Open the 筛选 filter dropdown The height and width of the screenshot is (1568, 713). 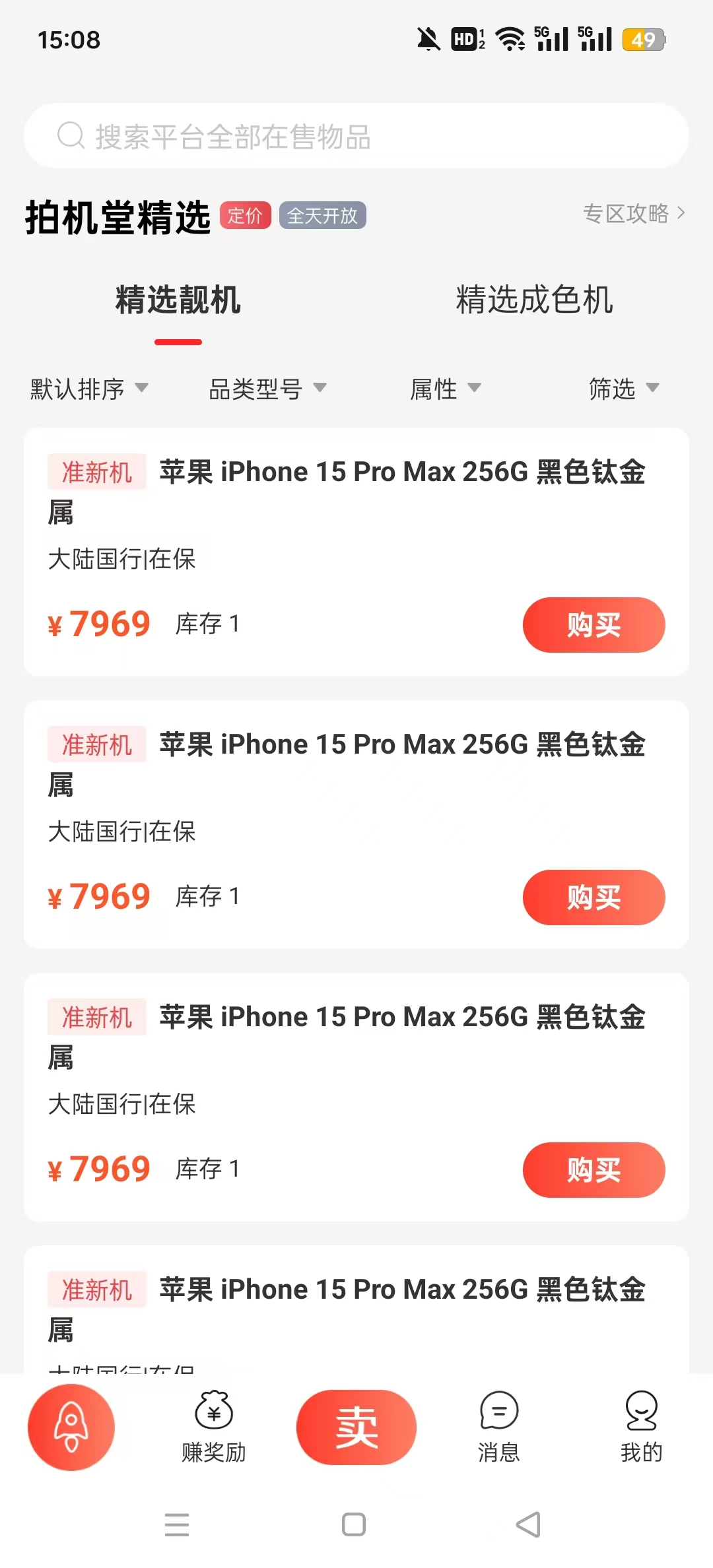pyautogui.click(x=623, y=389)
